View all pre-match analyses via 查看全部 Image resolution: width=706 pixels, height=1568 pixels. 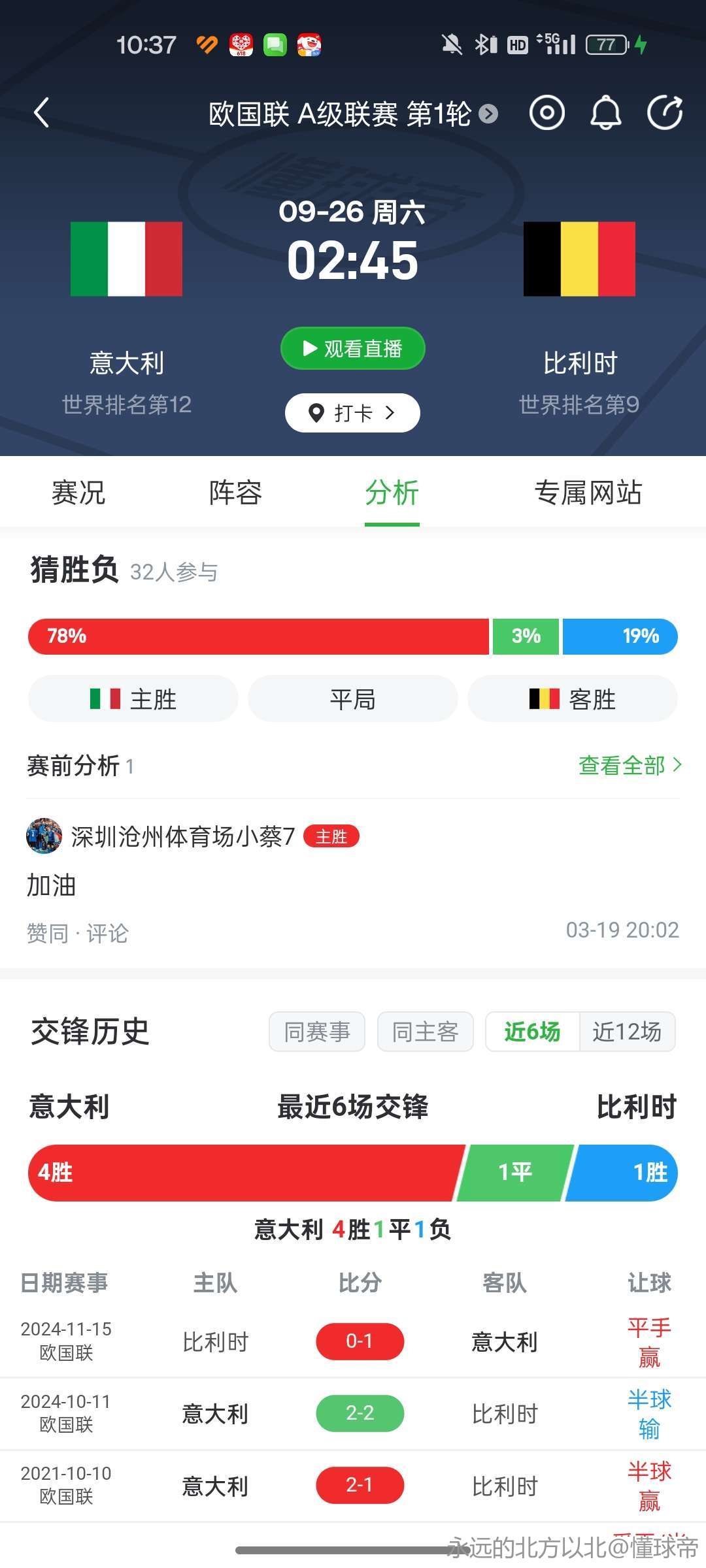(630, 765)
